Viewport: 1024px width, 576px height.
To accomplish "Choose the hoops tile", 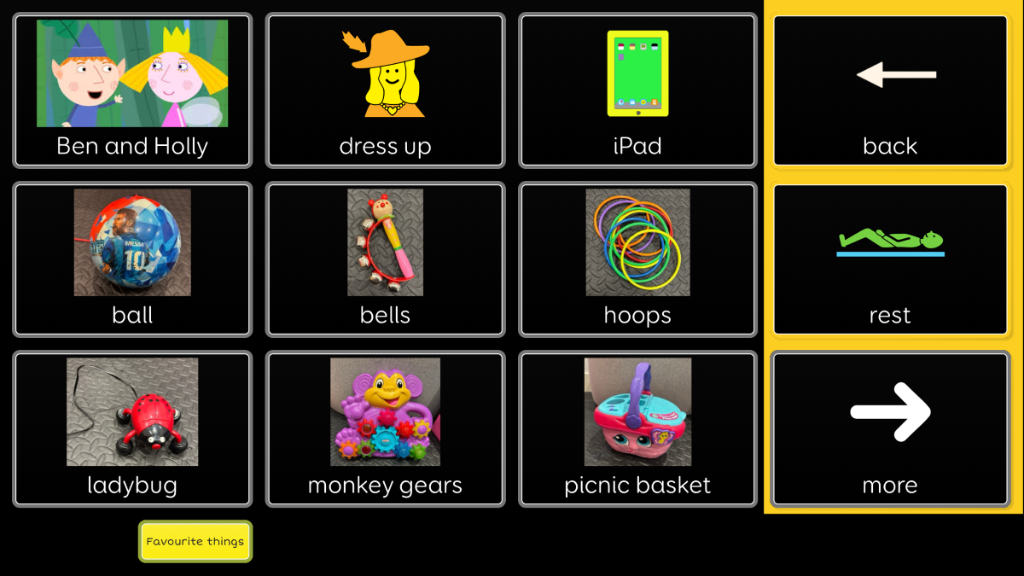I will click(638, 259).
